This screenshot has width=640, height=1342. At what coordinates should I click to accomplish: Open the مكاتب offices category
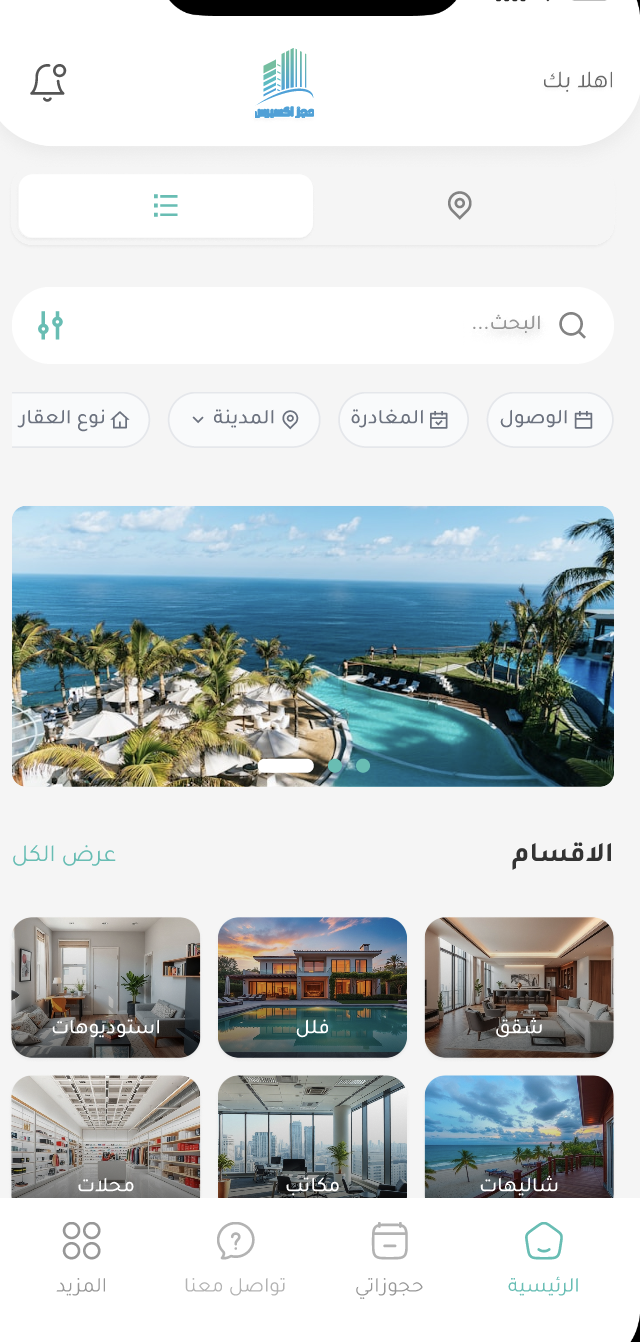[312, 1137]
